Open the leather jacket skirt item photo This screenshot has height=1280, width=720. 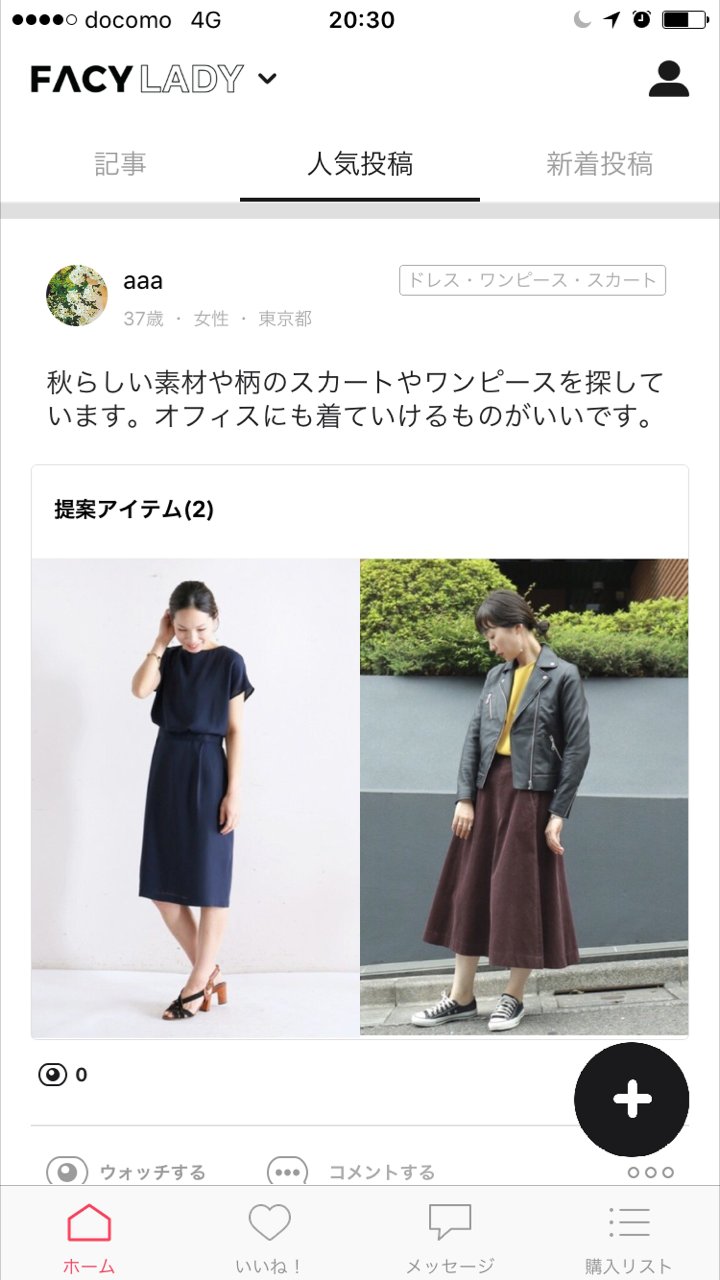tap(524, 797)
